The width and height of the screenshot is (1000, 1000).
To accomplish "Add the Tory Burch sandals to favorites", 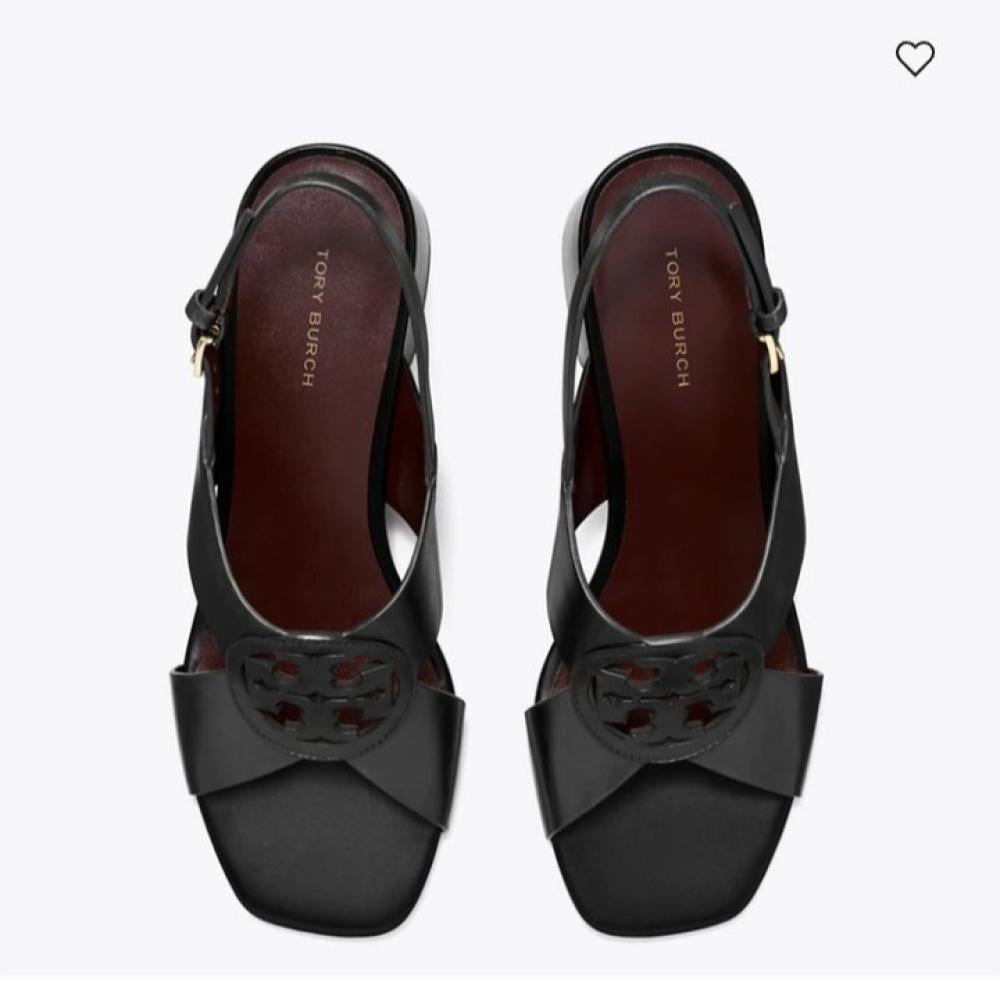I will [x=915, y=59].
